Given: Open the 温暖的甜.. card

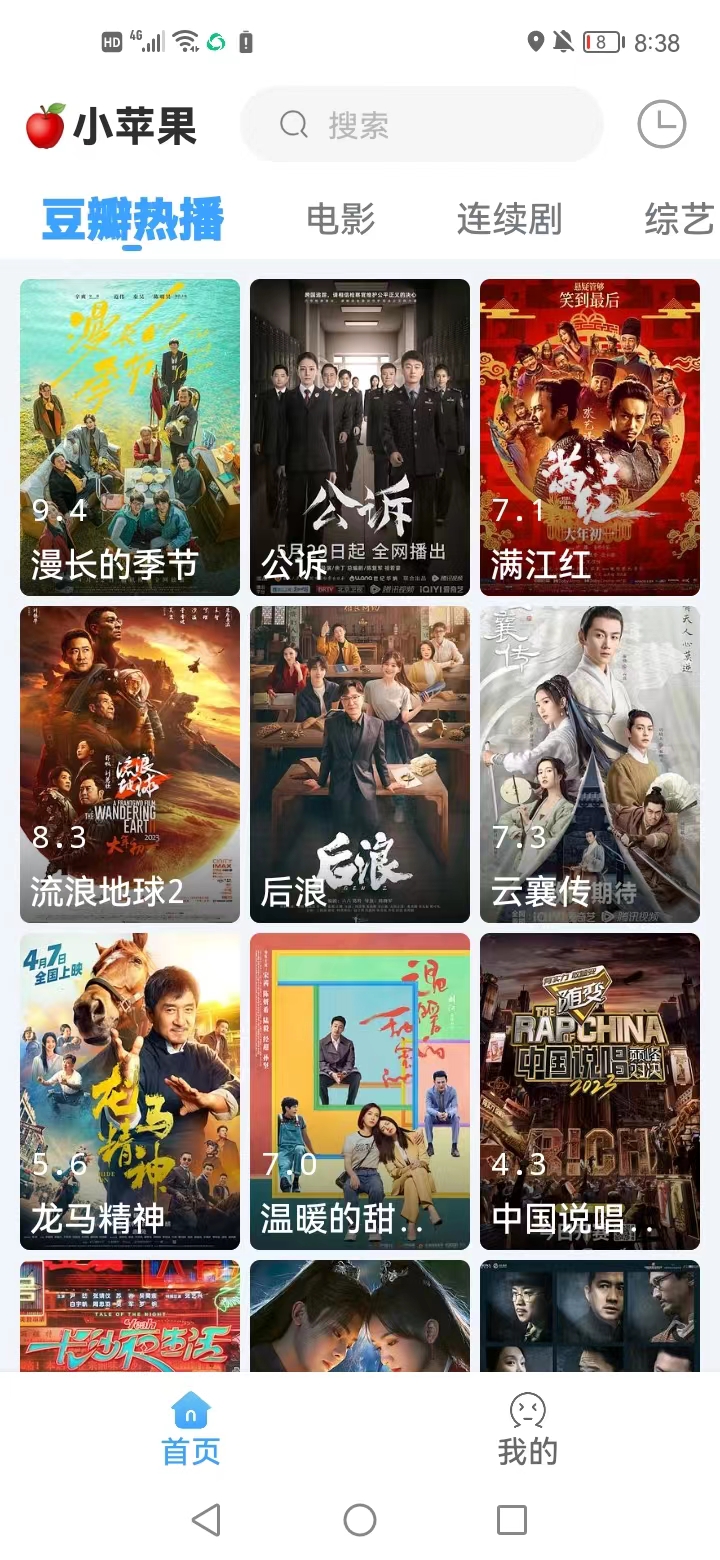Looking at the screenshot, I should point(360,1091).
